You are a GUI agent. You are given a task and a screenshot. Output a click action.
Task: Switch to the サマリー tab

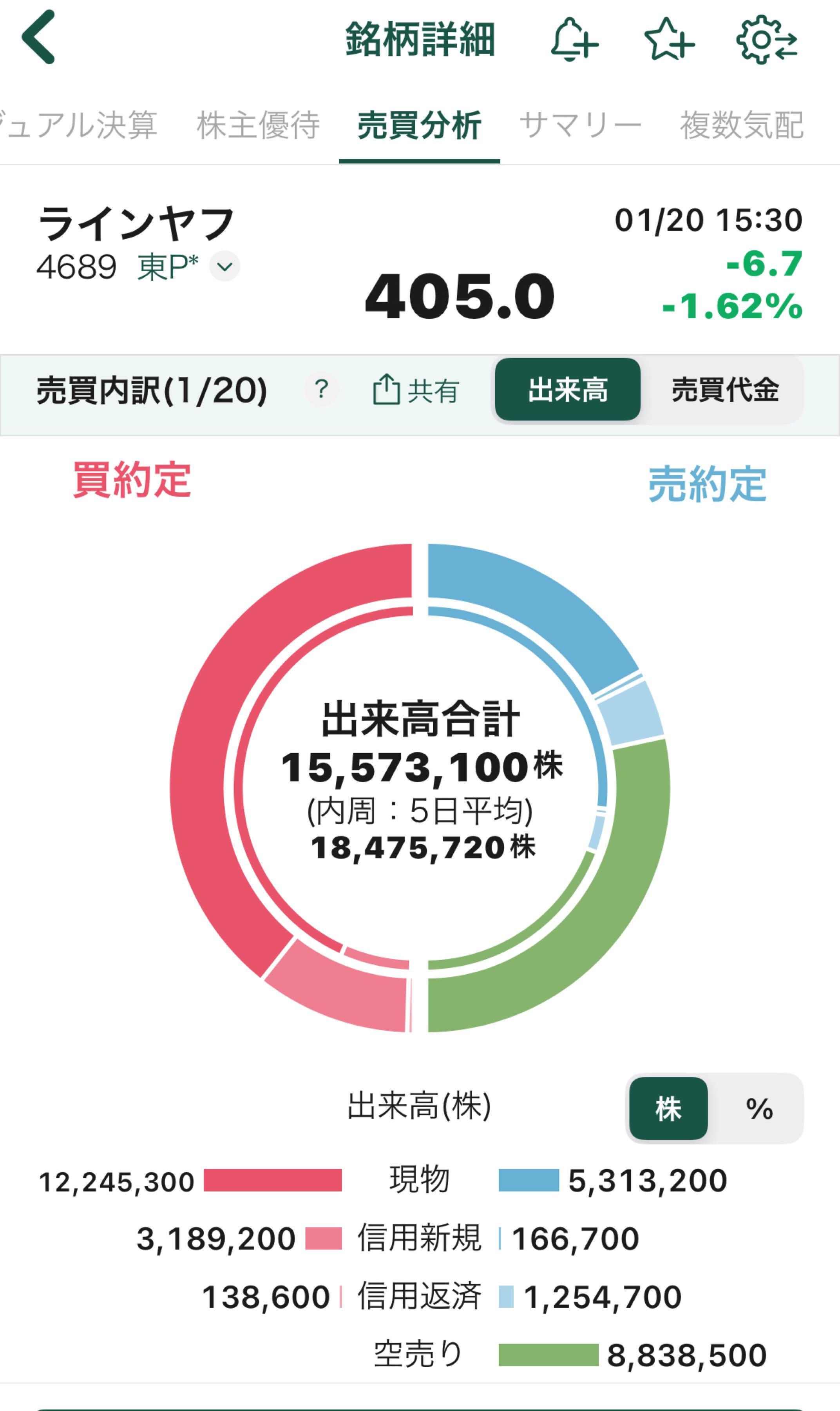click(579, 126)
